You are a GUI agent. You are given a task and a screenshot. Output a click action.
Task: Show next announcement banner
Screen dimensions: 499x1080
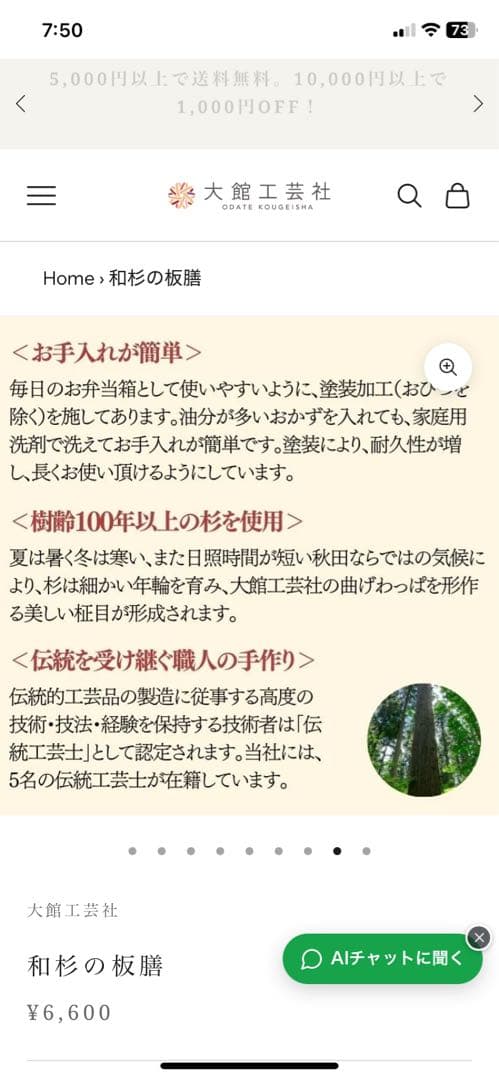478,103
